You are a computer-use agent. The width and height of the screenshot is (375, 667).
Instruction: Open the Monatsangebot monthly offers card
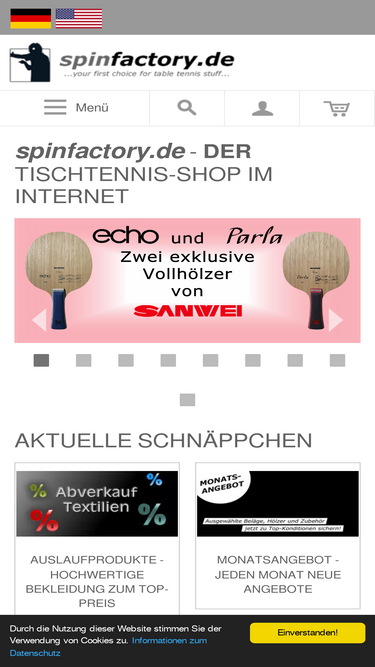pyautogui.click(x=278, y=536)
